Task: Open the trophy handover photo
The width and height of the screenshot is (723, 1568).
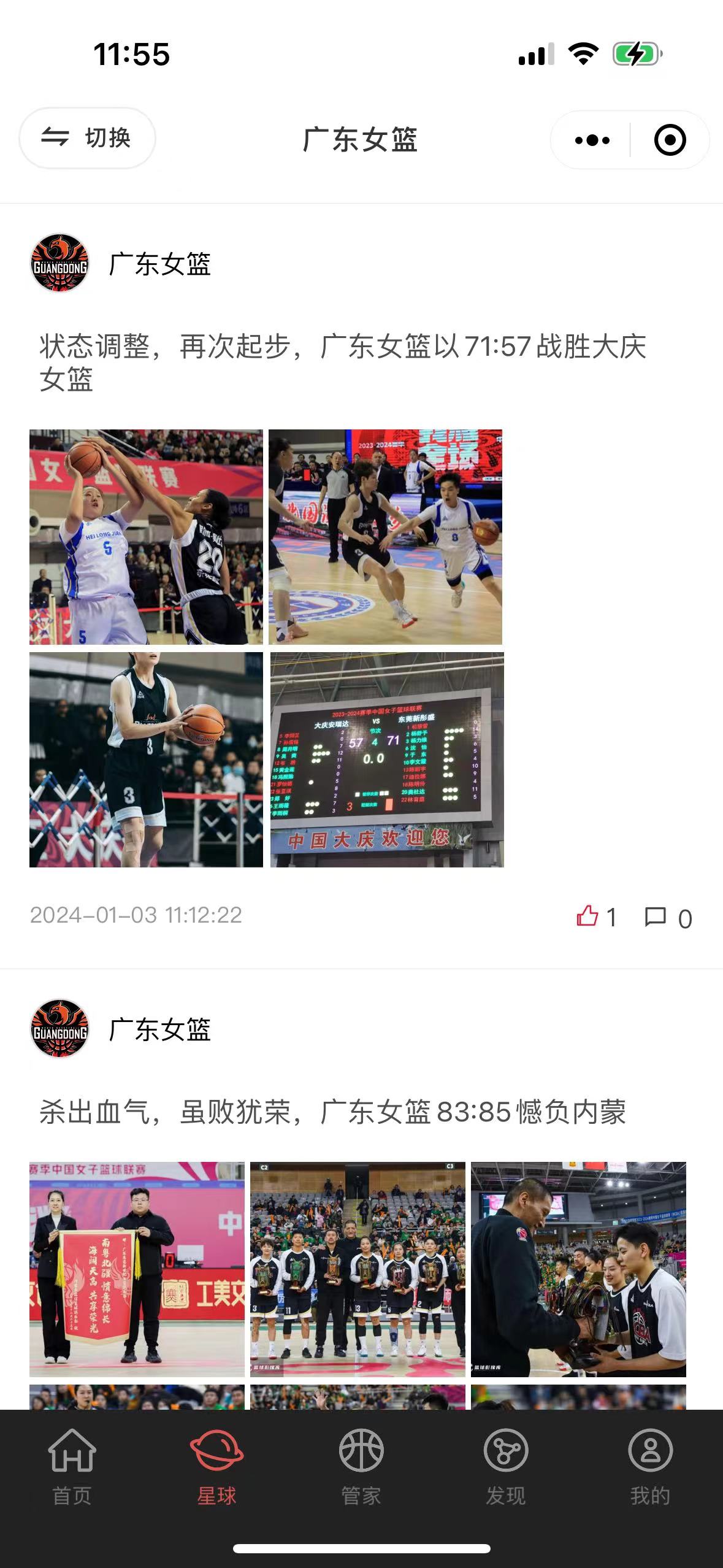Action: 578,1269
